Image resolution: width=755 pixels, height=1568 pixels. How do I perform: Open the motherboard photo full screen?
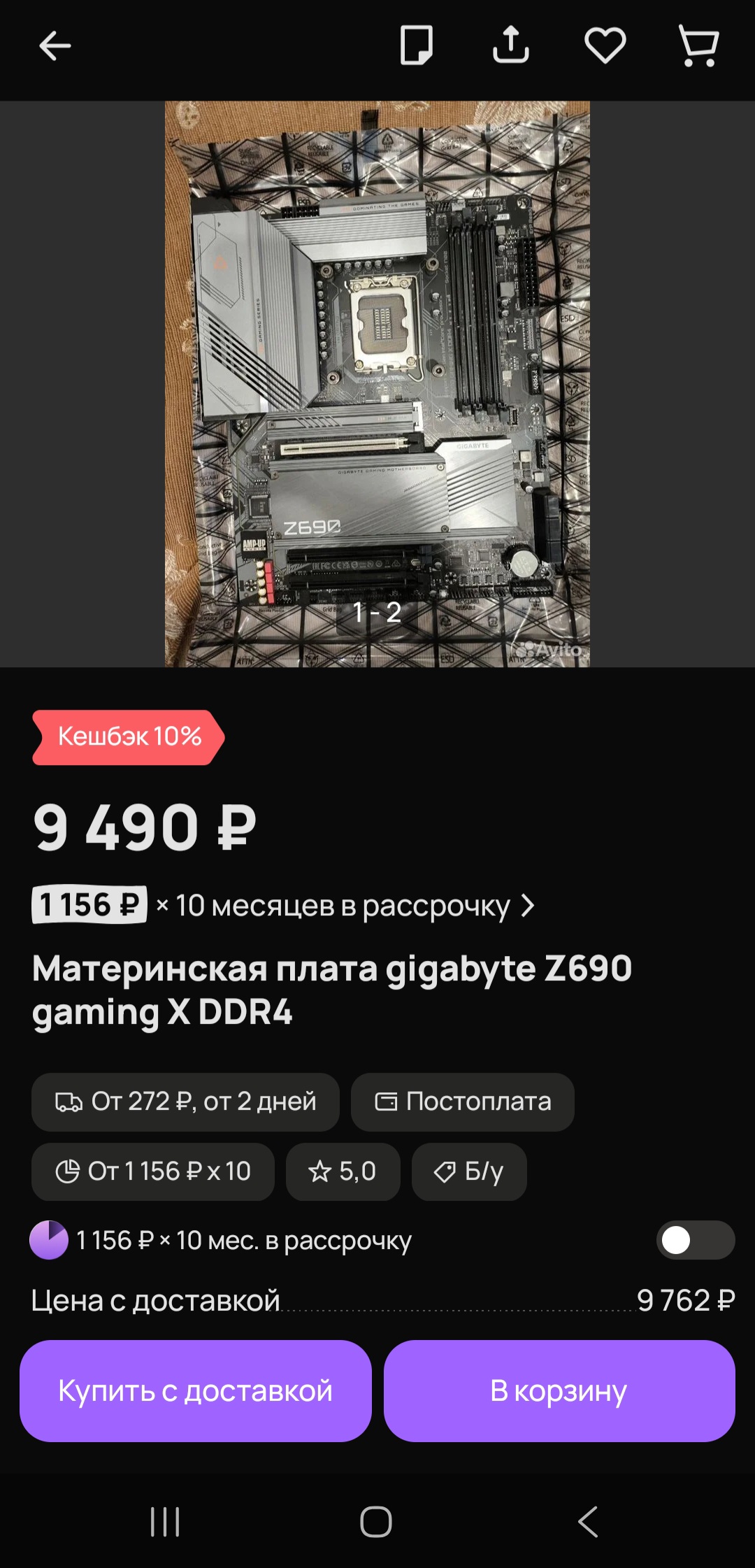tap(377, 384)
